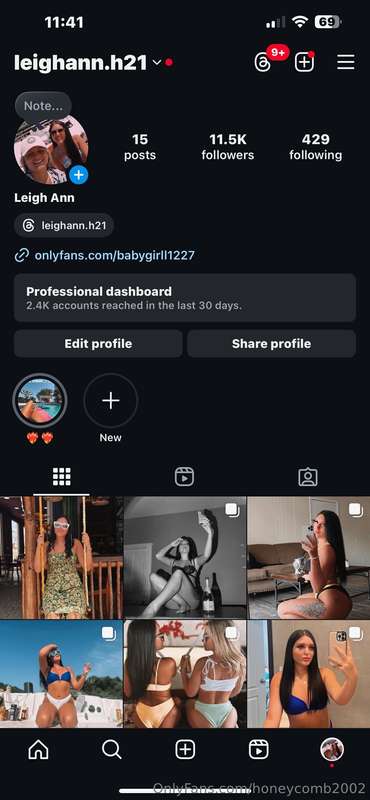Tap Share profile
This screenshot has height=800, width=370.
(272, 343)
